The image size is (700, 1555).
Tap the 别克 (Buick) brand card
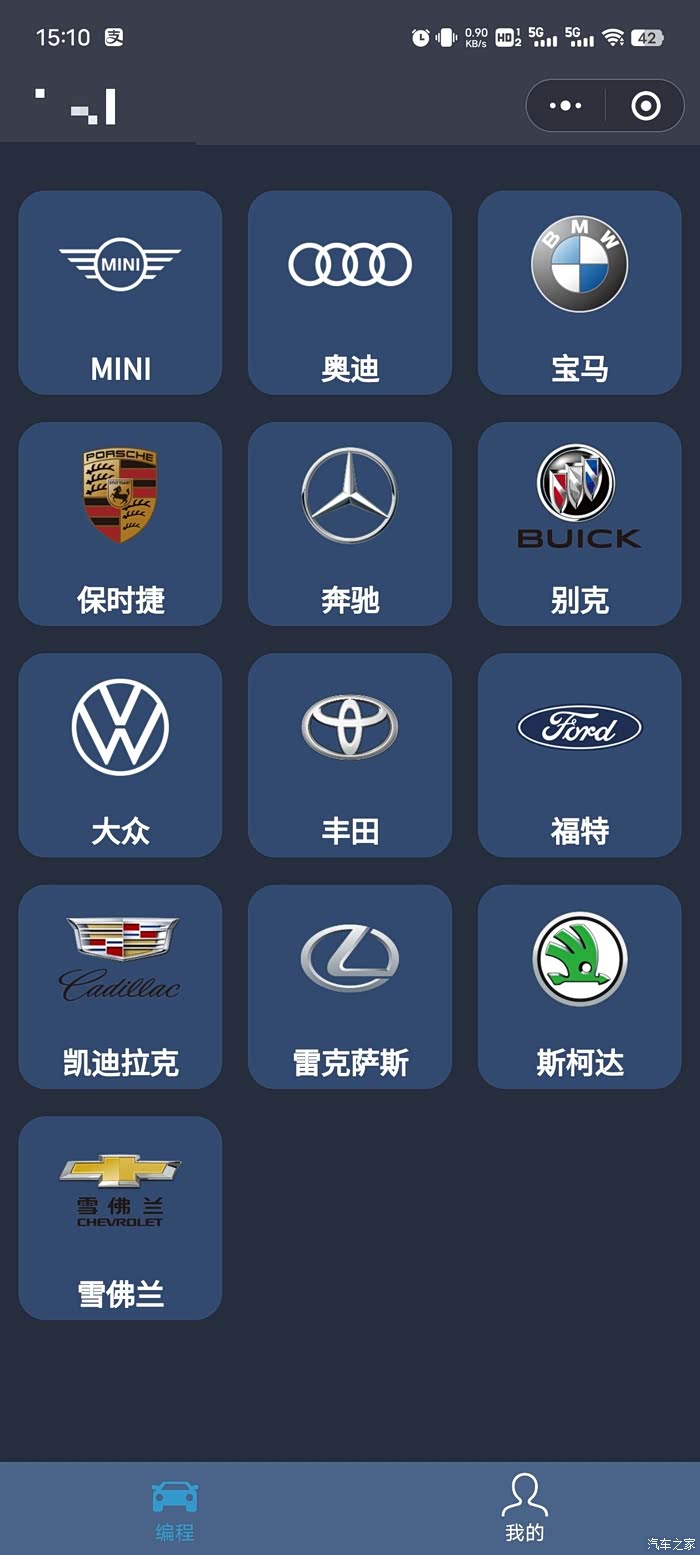point(580,524)
